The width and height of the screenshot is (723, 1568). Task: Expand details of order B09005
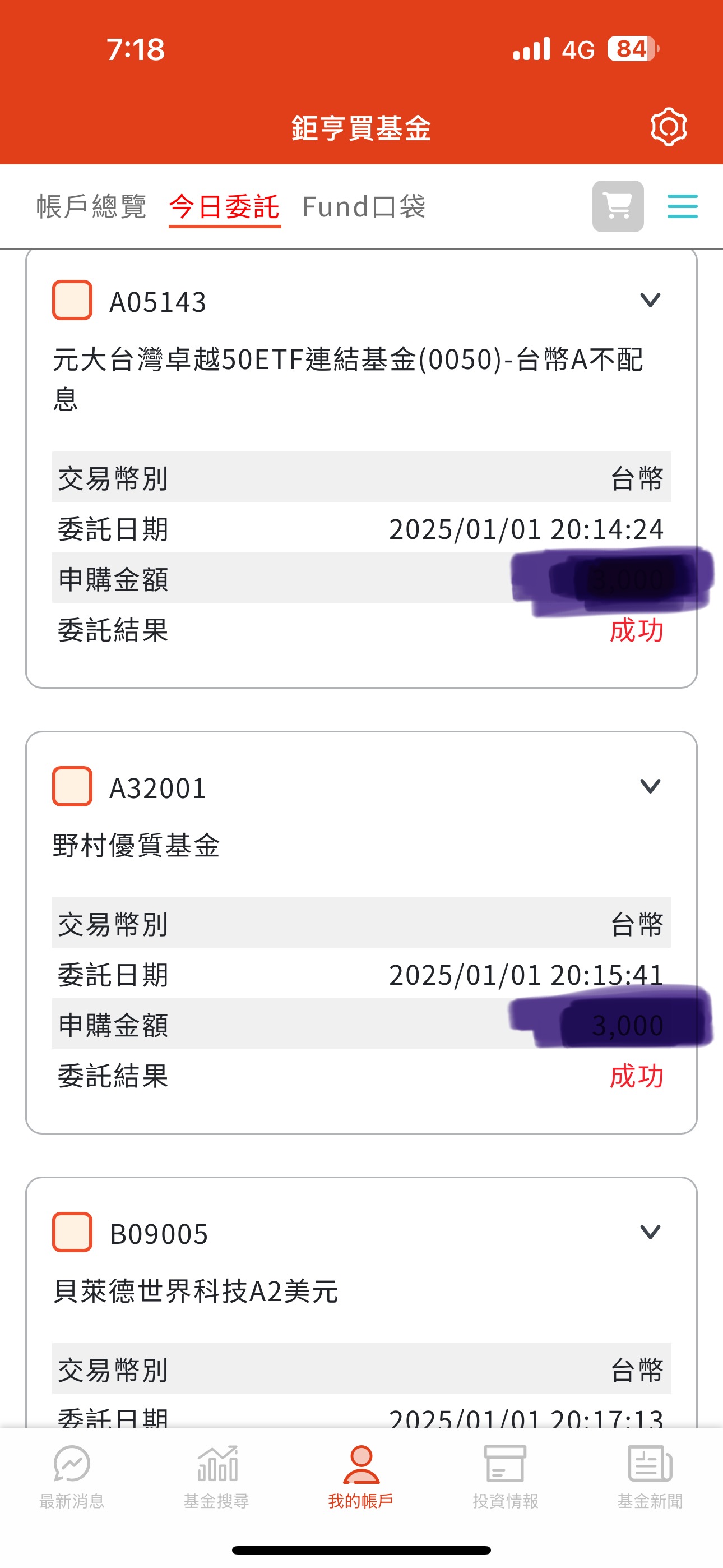tap(650, 1232)
